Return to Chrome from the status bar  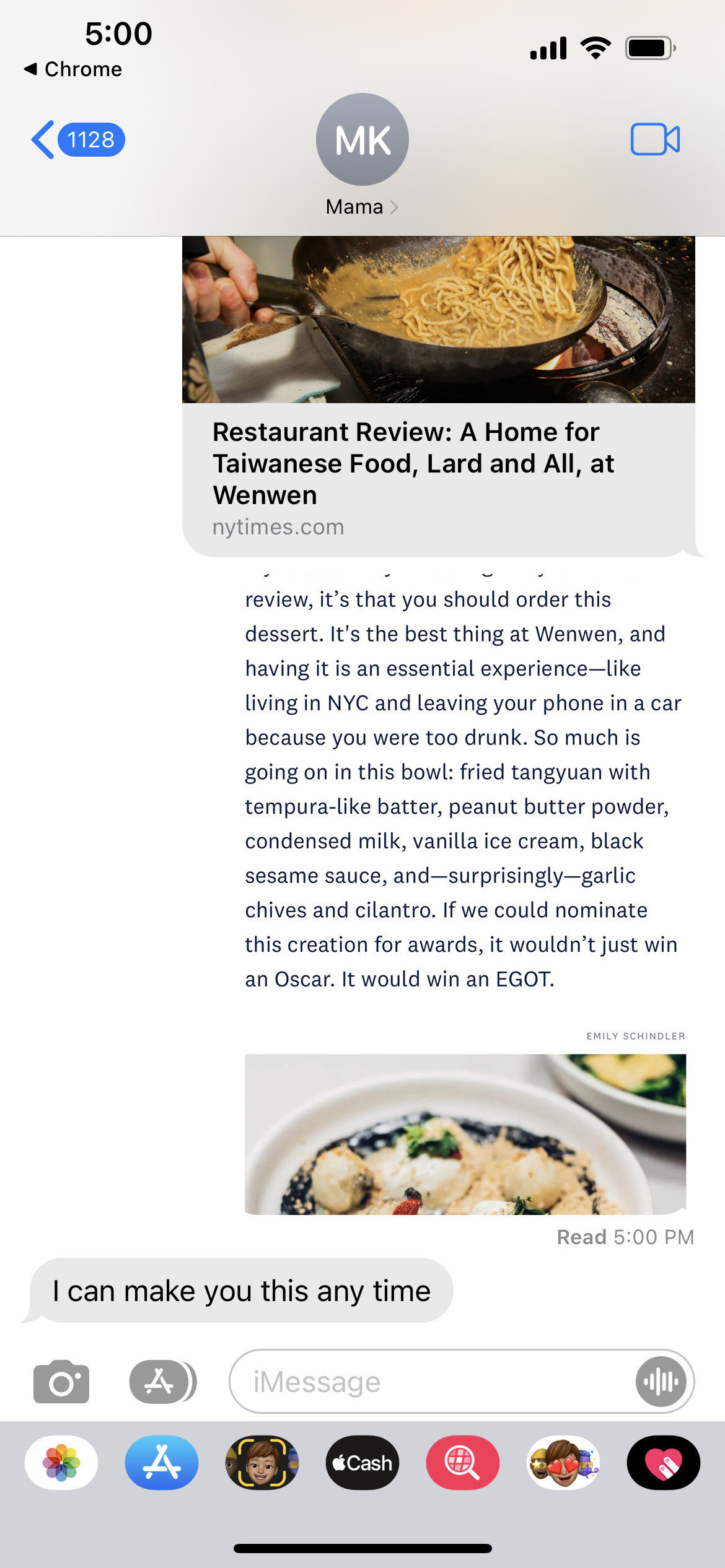pos(73,69)
